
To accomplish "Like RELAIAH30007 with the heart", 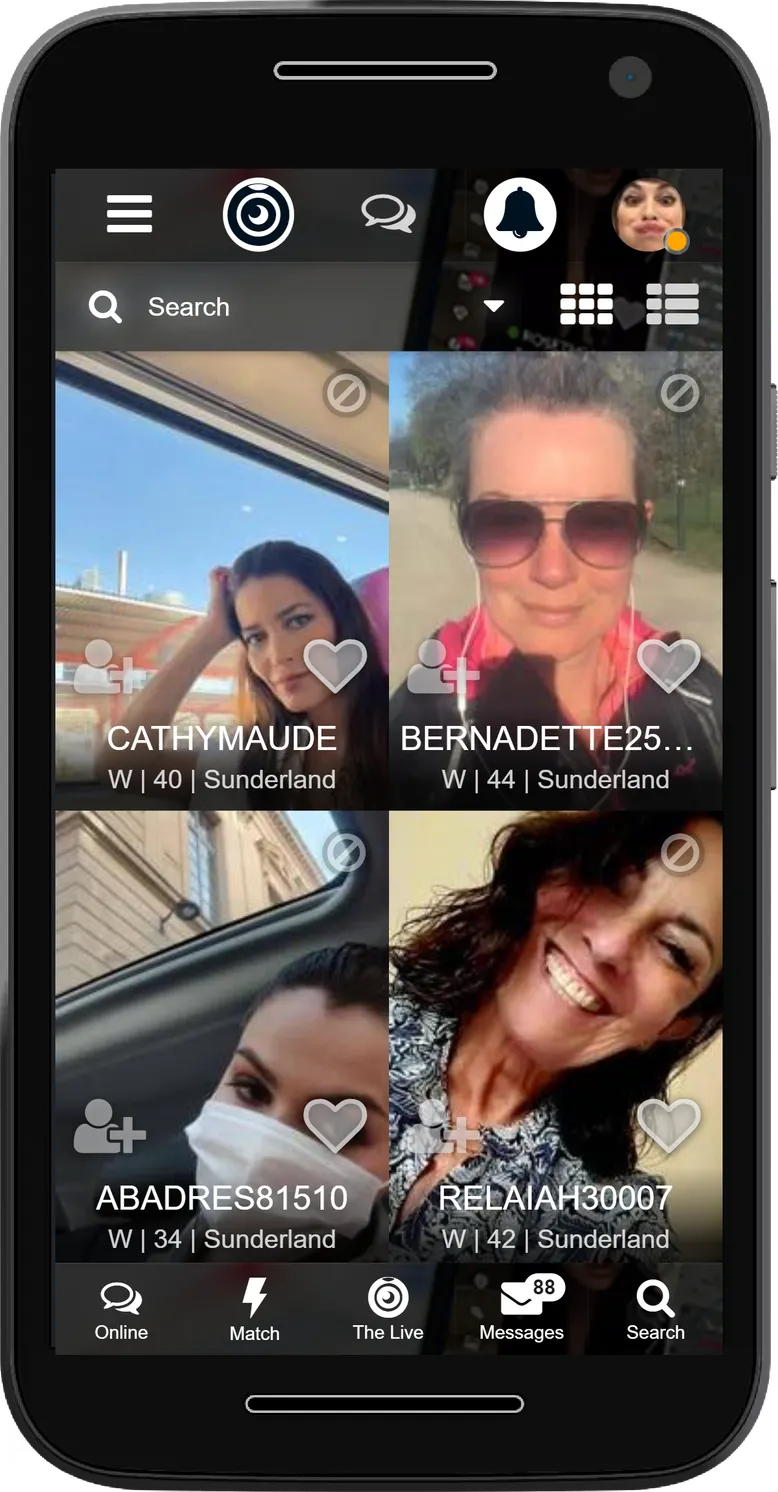I will [x=669, y=1125].
